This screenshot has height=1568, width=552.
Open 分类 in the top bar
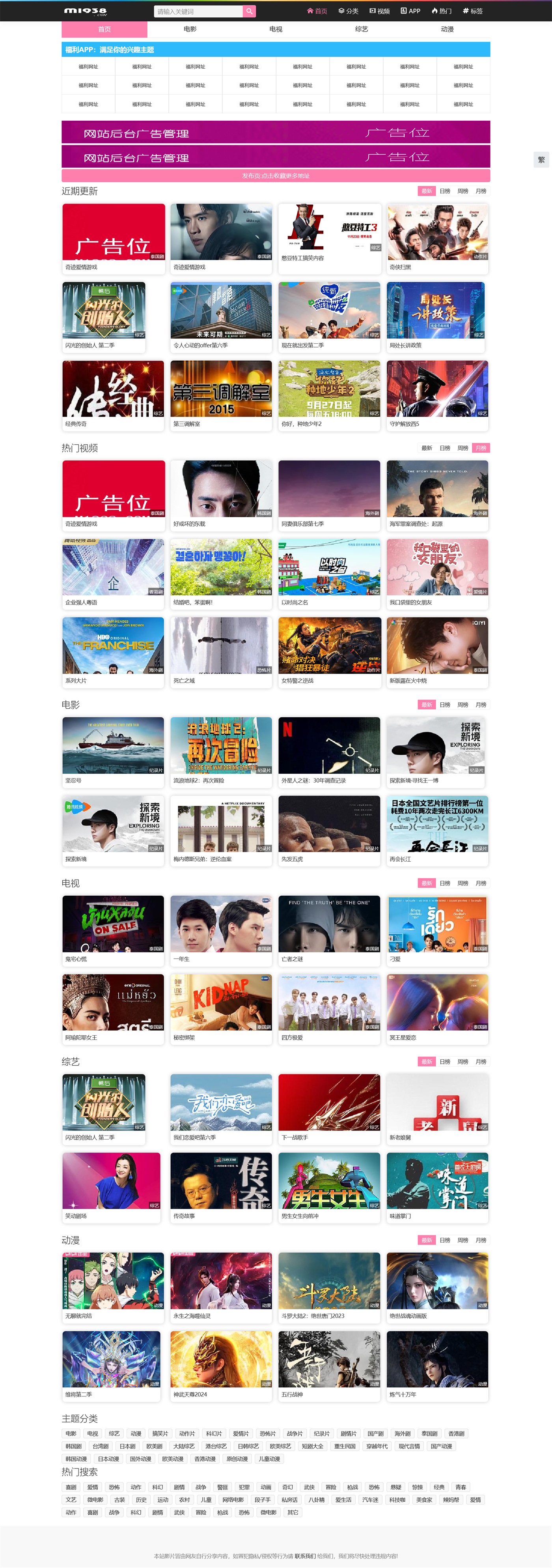(x=349, y=11)
